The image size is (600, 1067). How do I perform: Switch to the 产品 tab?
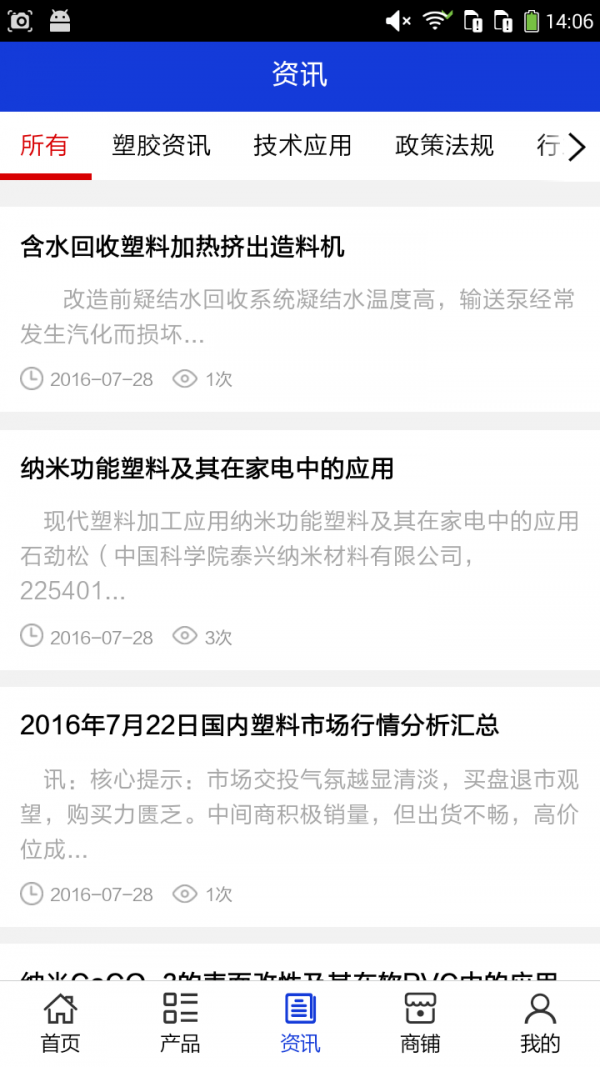point(180,1023)
